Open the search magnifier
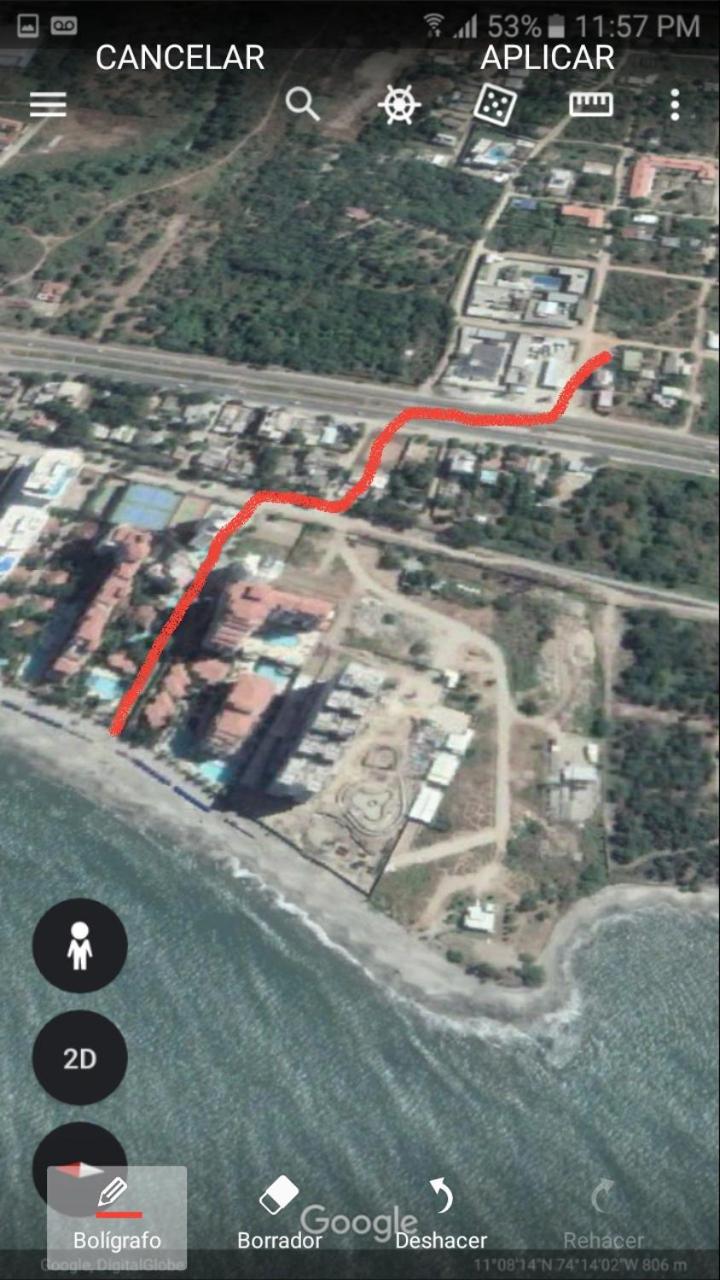The image size is (720, 1280). click(302, 104)
